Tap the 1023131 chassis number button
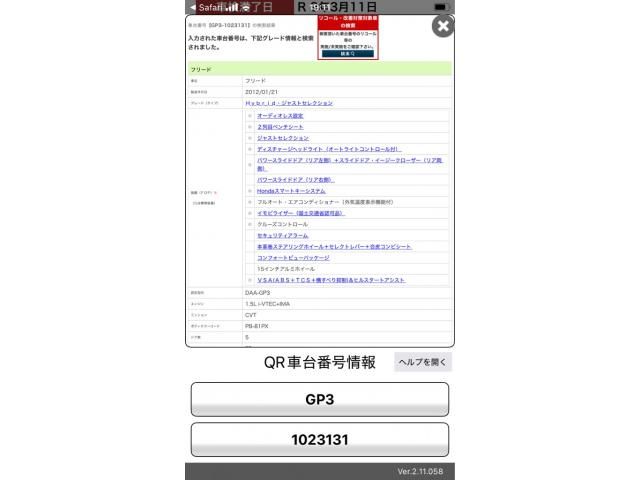640x480 pixels. (319, 439)
